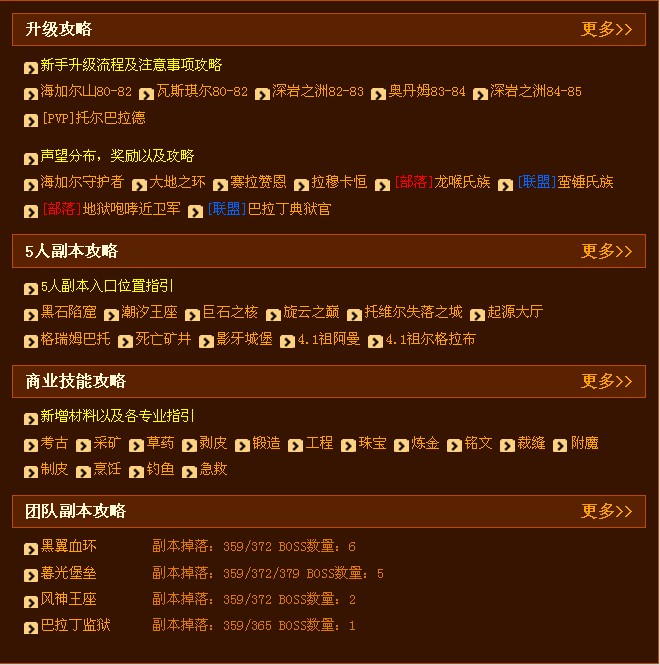Open 5人副本入口位置指引 link
The height and width of the screenshot is (665, 660).
(106, 287)
